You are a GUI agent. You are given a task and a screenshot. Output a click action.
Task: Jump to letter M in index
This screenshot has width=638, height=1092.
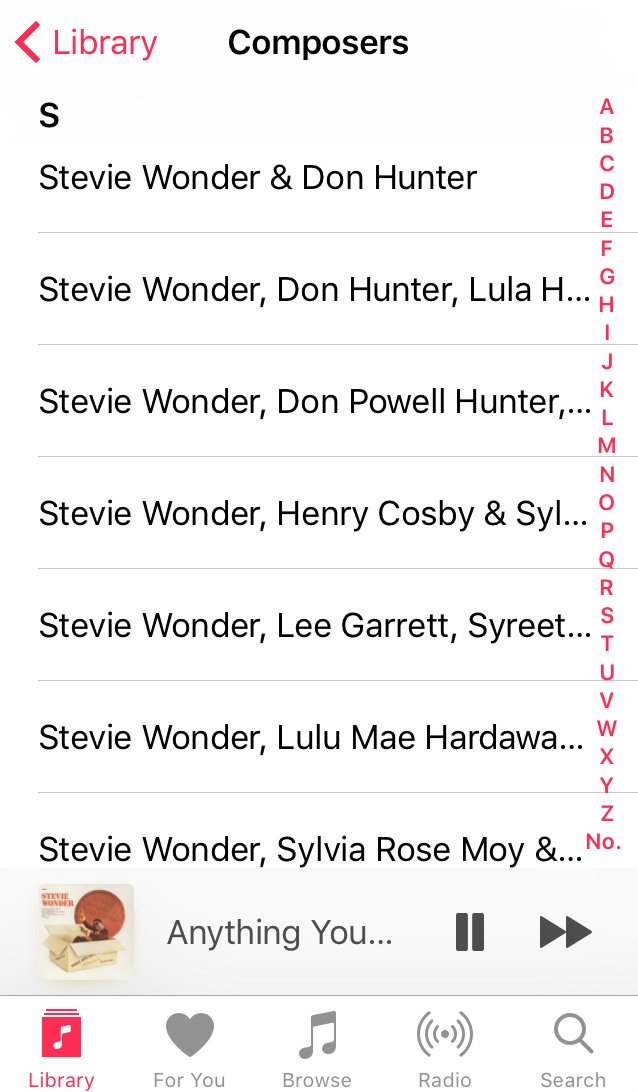[x=607, y=445]
